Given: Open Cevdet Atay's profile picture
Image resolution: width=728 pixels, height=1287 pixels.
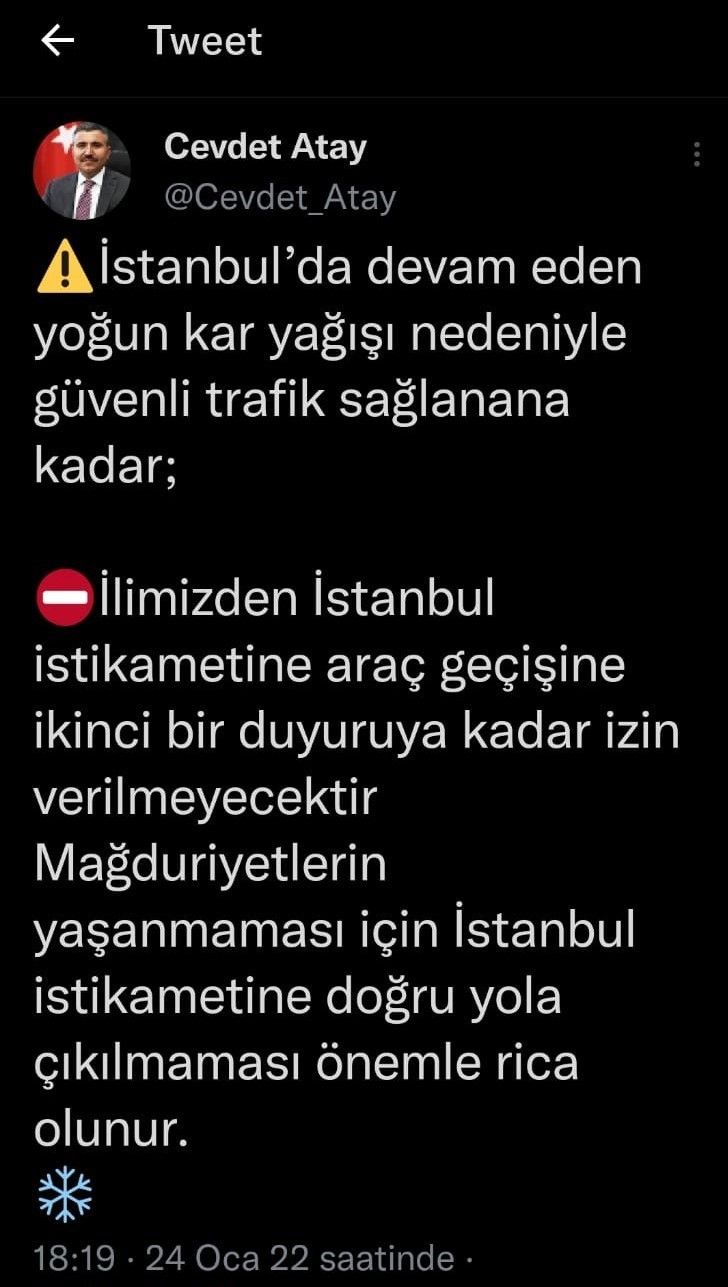Looking at the screenshot, I should pyautogui.click(x=81, y=171).
